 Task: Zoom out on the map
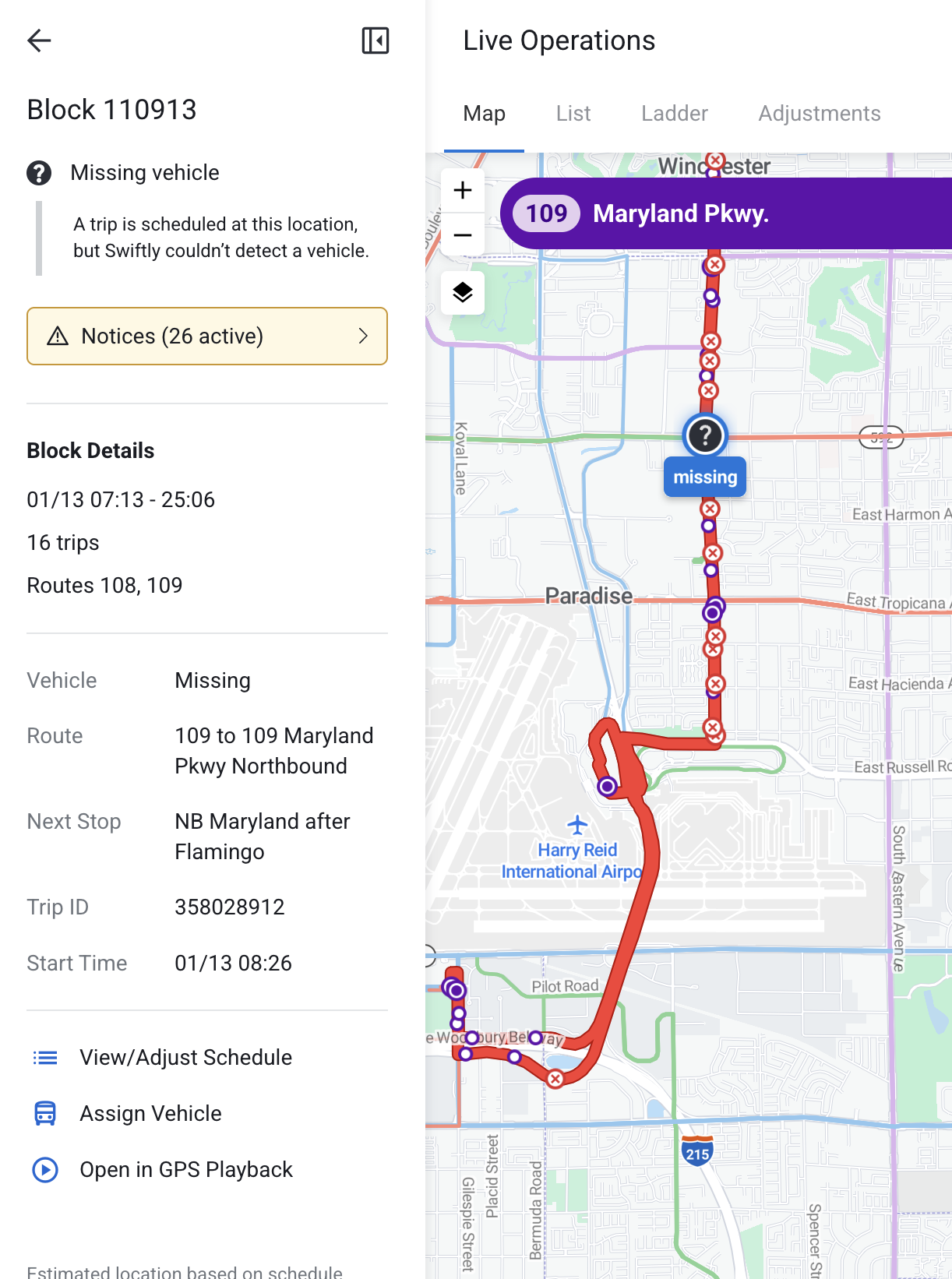coord(463,234)
